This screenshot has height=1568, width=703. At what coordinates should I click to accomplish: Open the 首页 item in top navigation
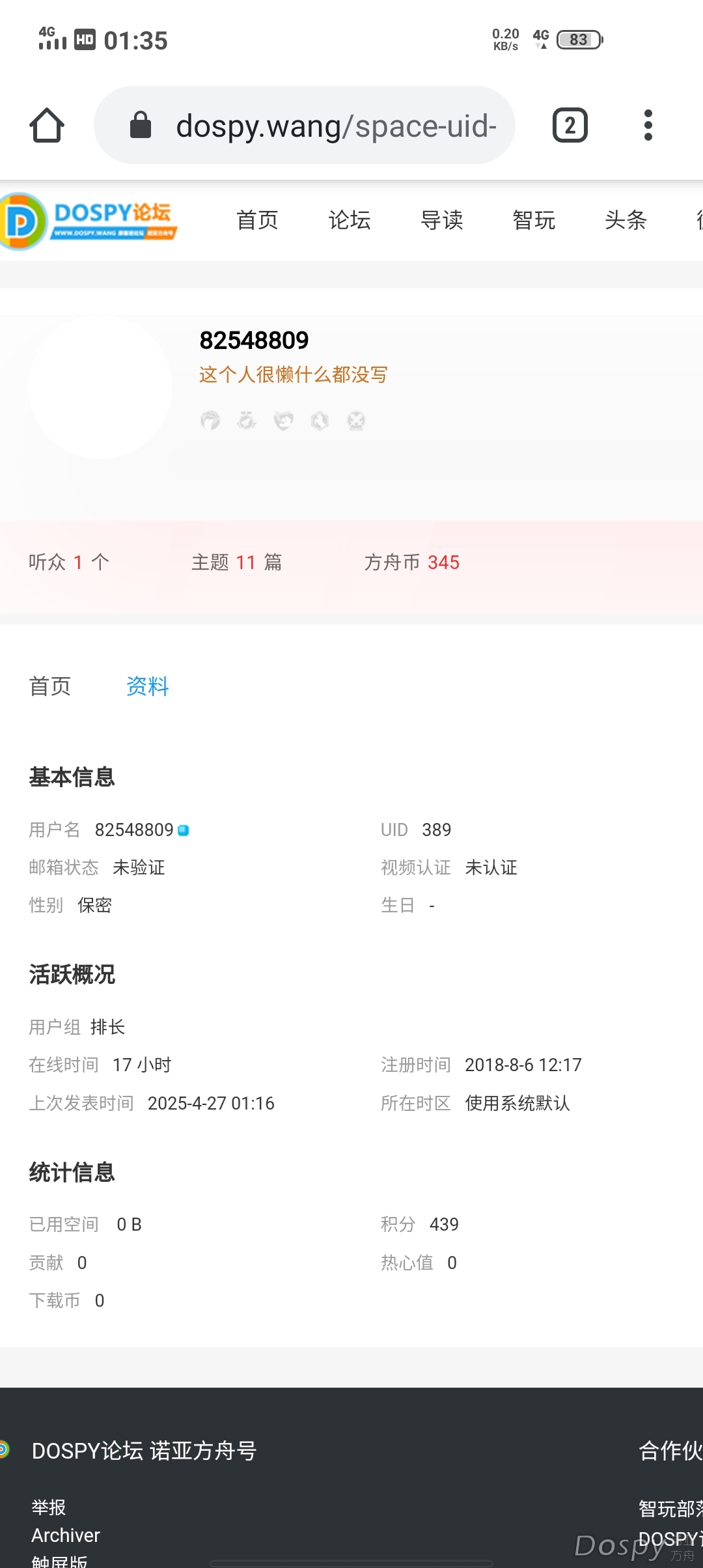[257, 220]
